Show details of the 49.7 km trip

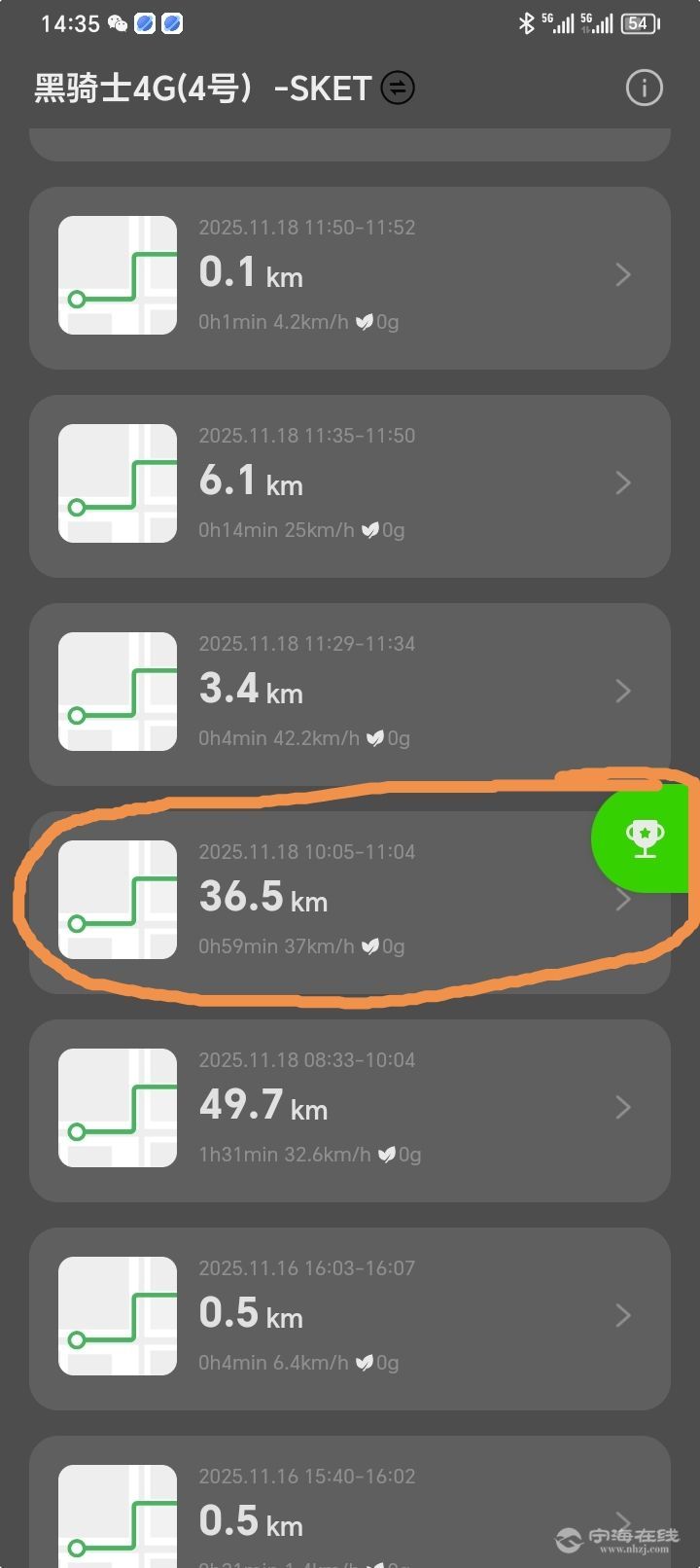(x=350, y=1109)
